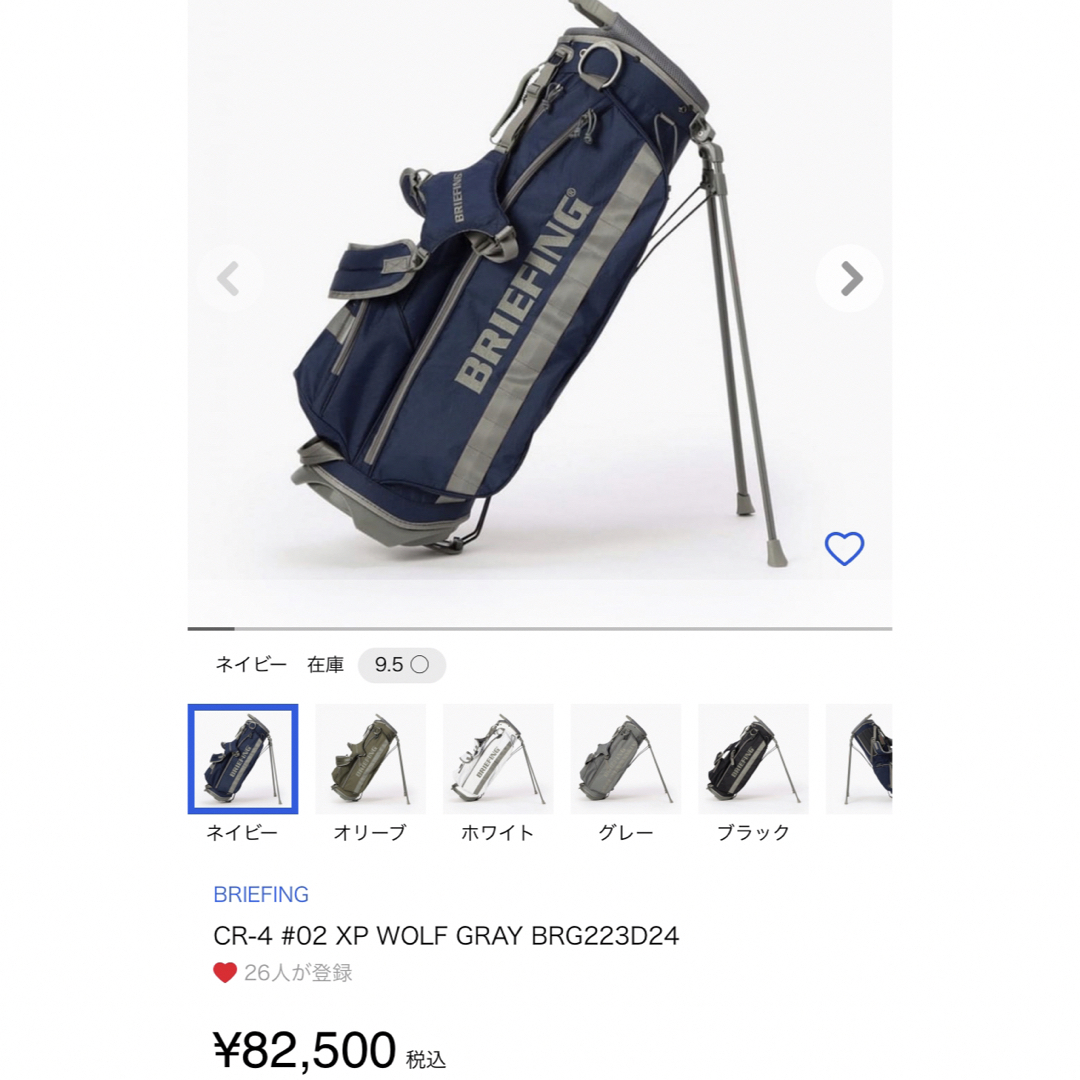1080x1080 pixels.
Task: Open the BRIEFING brand link
Action: (261, 895)
